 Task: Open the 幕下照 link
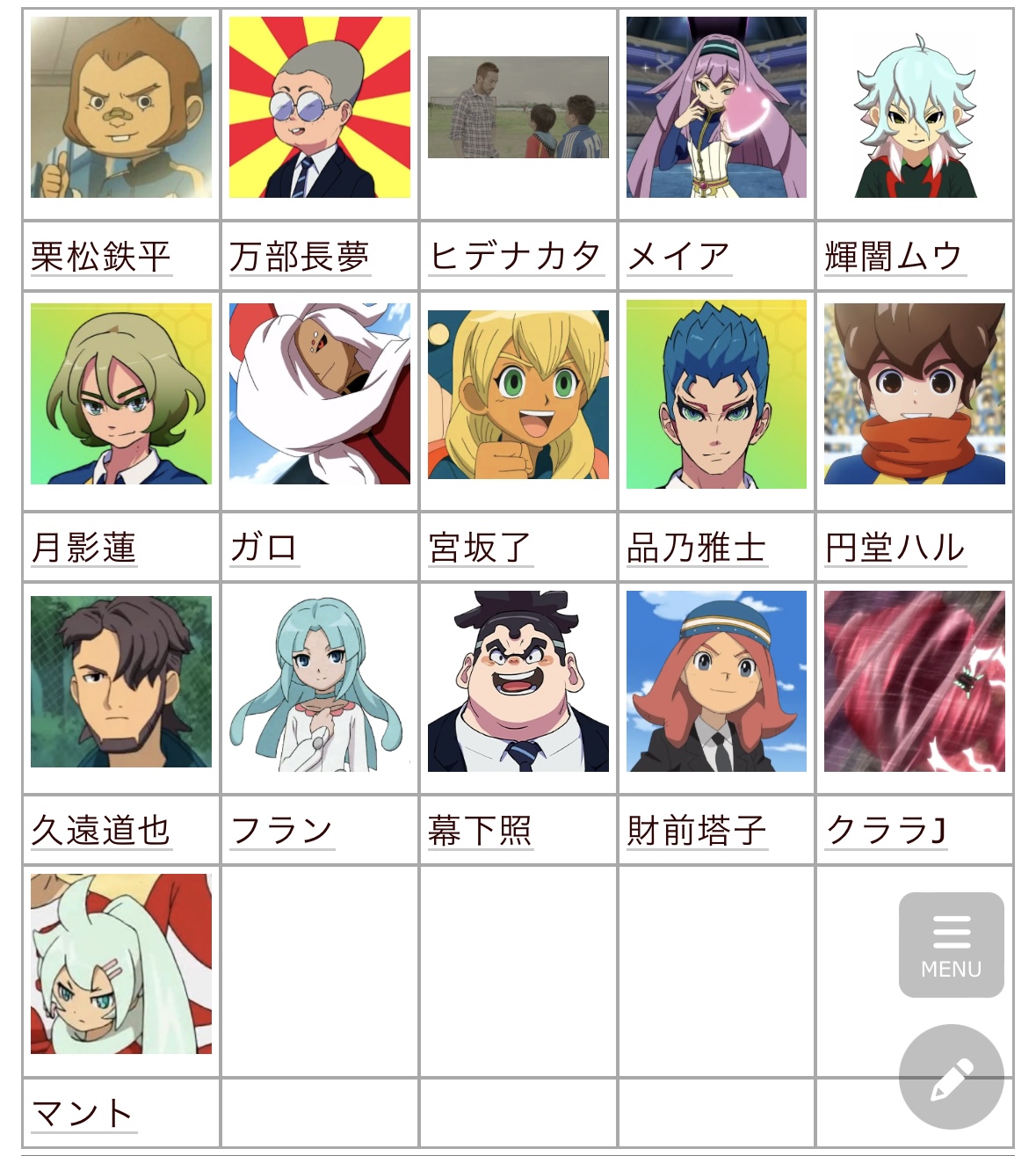481,831
